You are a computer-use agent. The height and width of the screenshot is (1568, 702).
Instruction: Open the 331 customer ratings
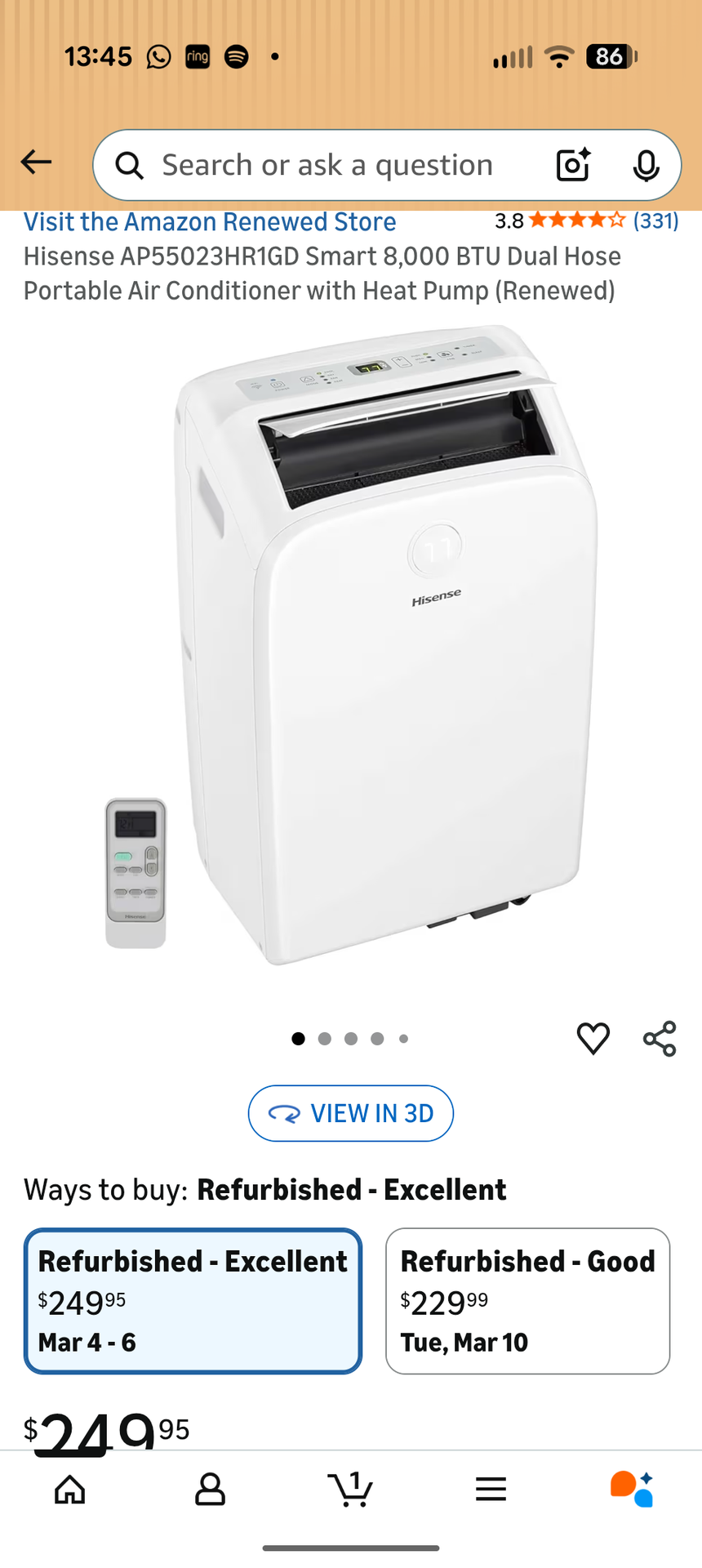655,220
